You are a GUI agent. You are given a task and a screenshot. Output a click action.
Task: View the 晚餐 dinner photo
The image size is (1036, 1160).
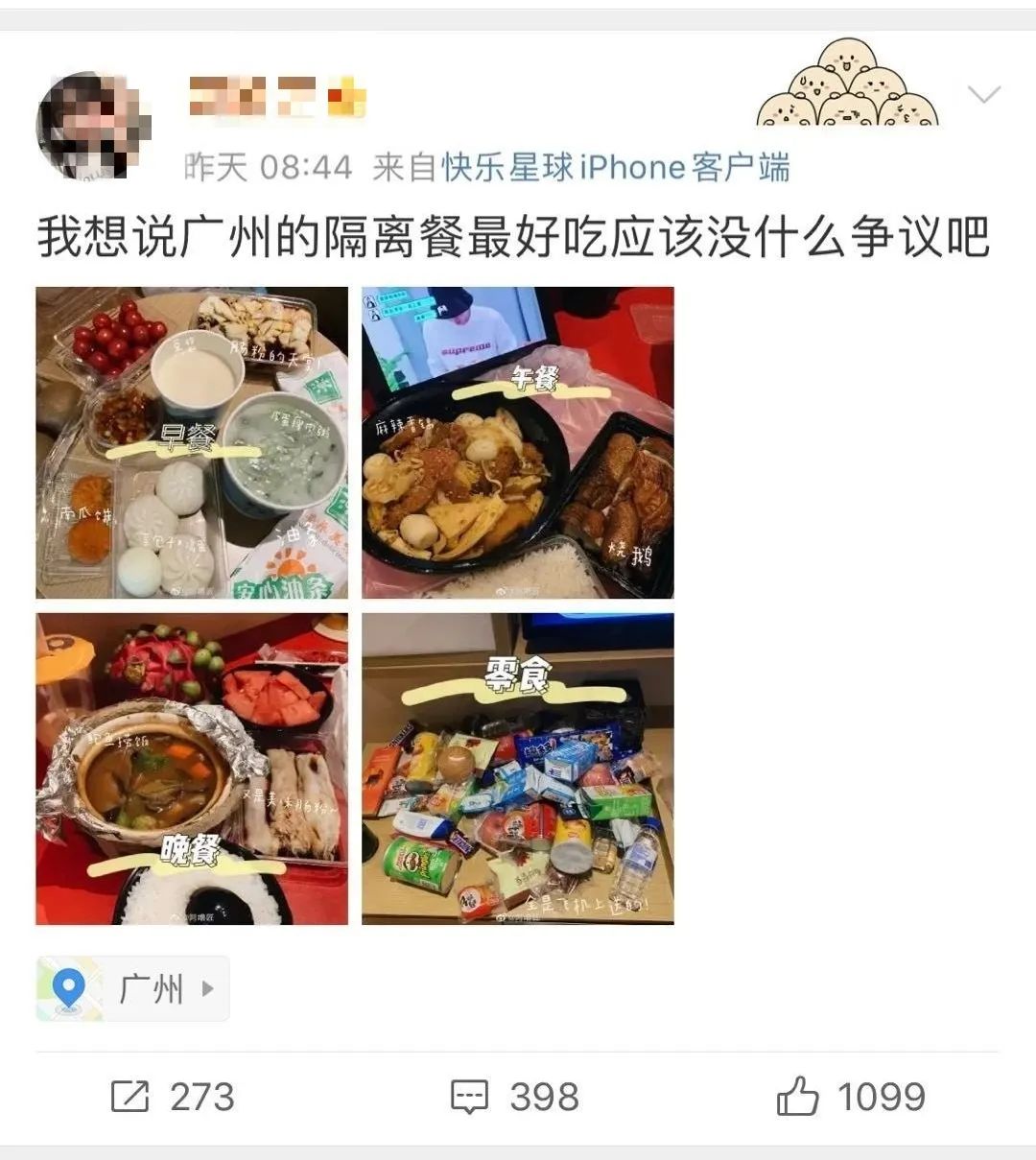pos(191,773)
